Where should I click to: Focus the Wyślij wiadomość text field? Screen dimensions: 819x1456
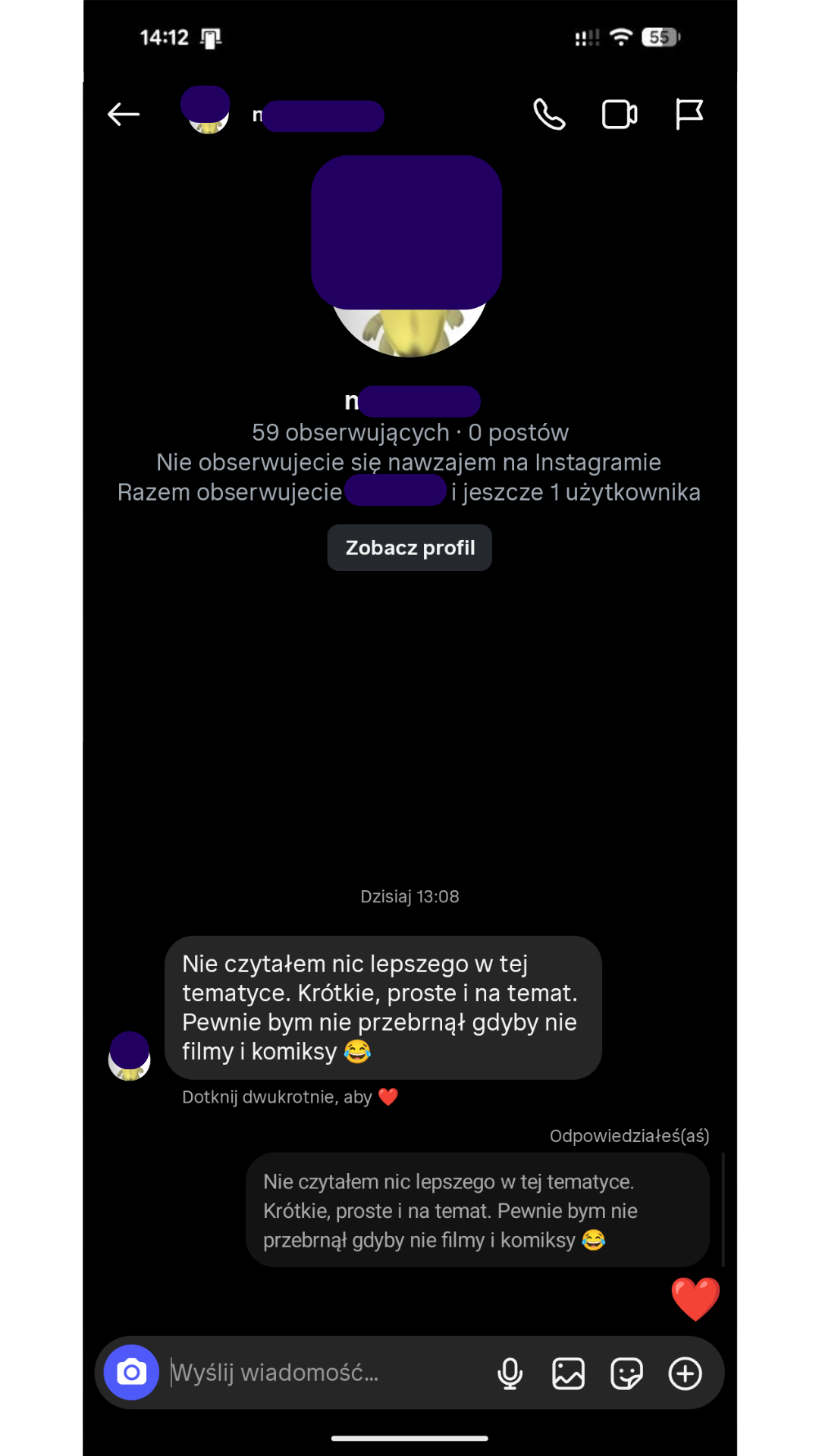click(x=326, y=1373)
